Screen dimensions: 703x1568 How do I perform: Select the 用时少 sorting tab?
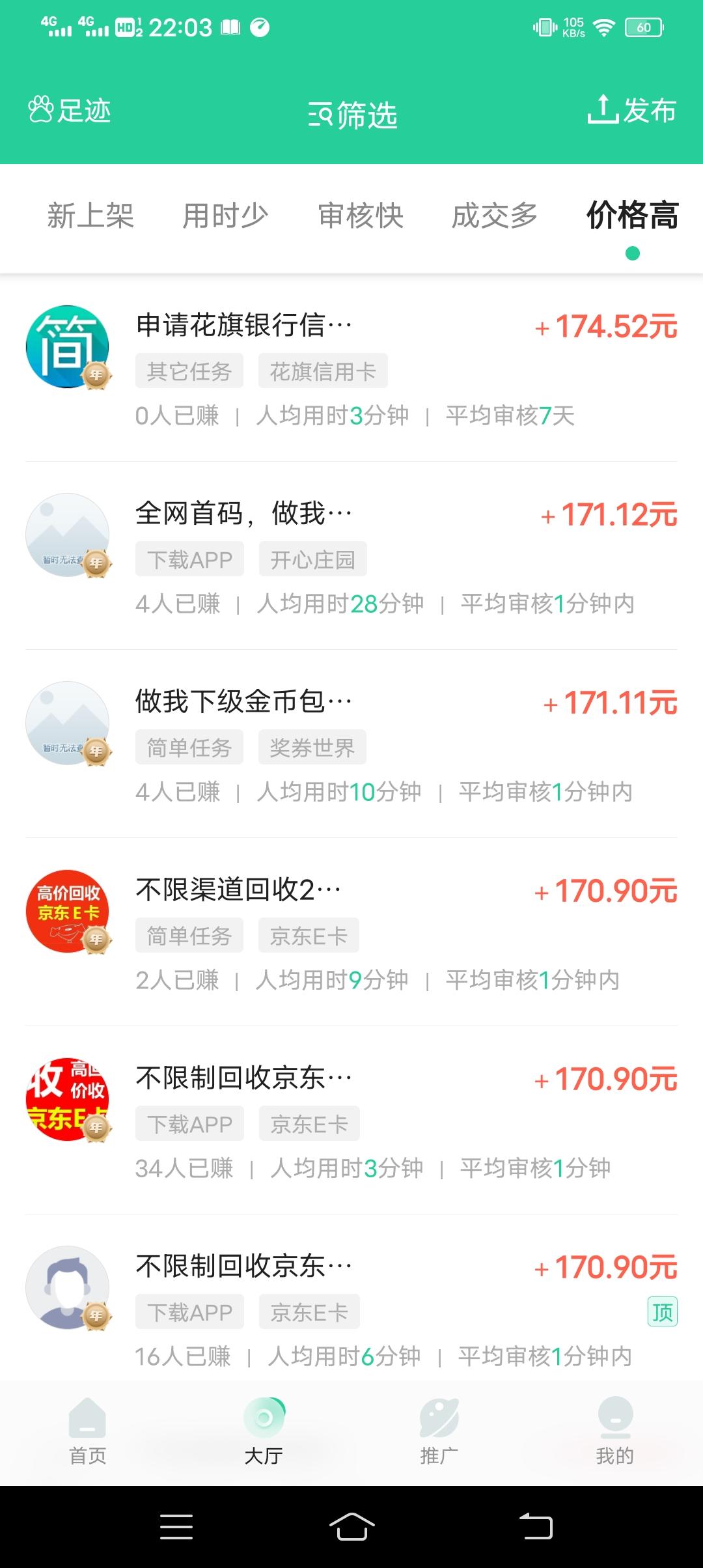225,216
